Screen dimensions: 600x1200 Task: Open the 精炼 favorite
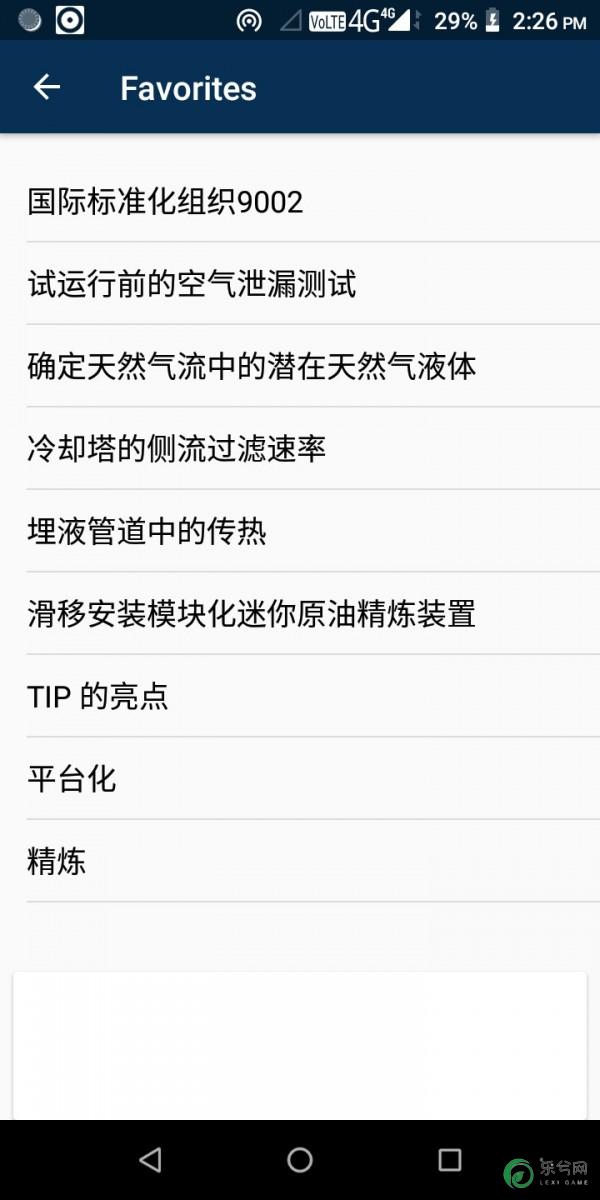tap(300, 861)
